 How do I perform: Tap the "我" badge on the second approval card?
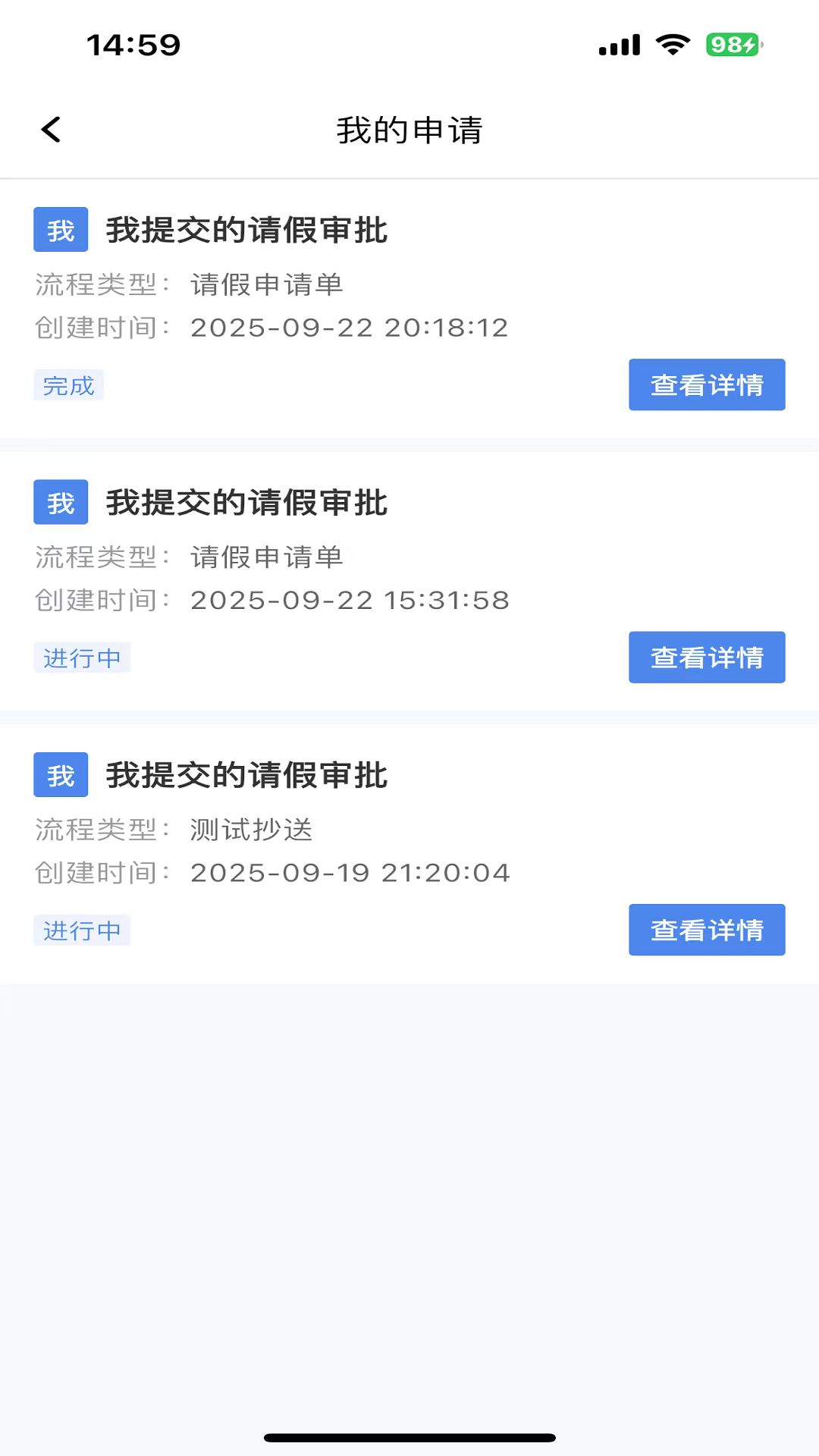click(x=60, y=502)
